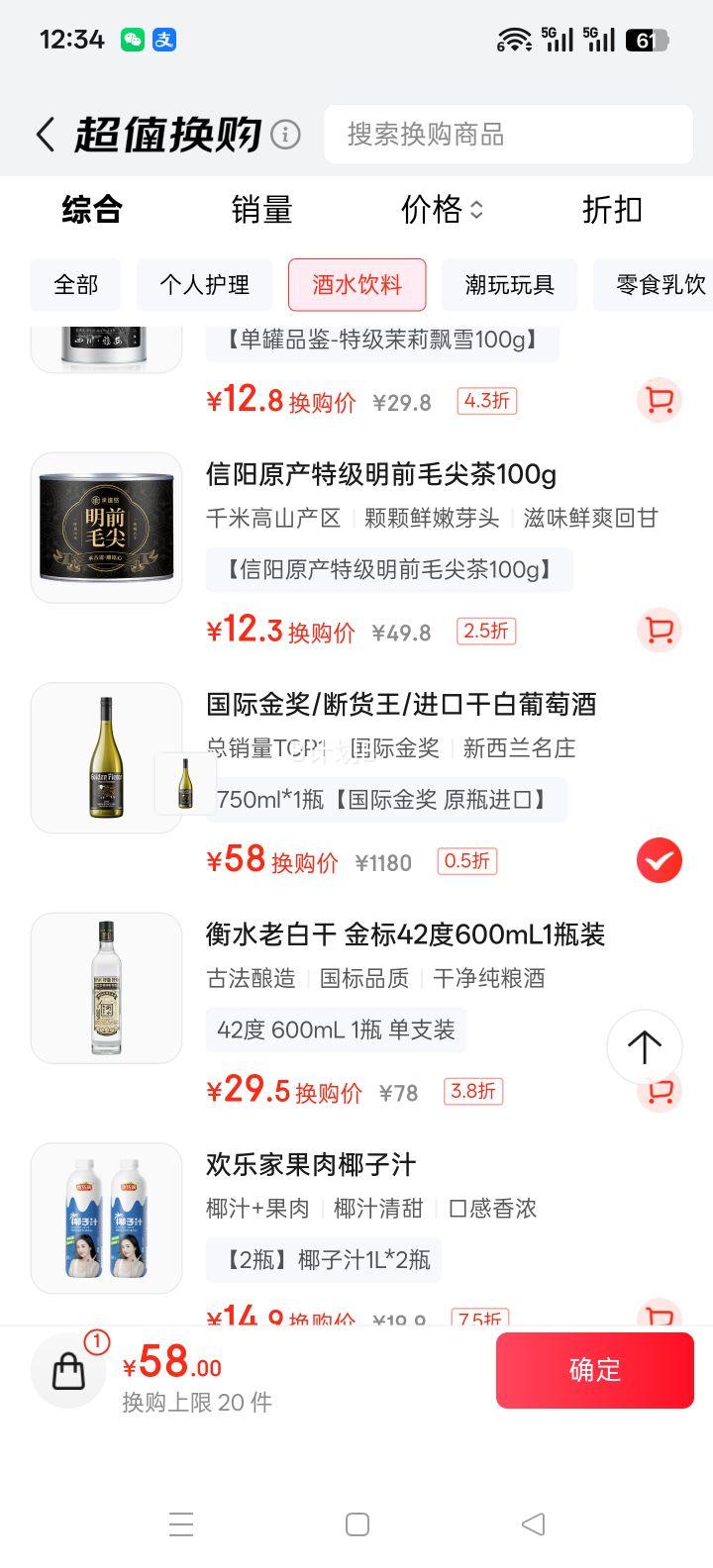Image resolution: width=713 pixels, height=1568 pixels.
Task: Expand the 潮玩玩具 category filter
Action: coord(510,285)
